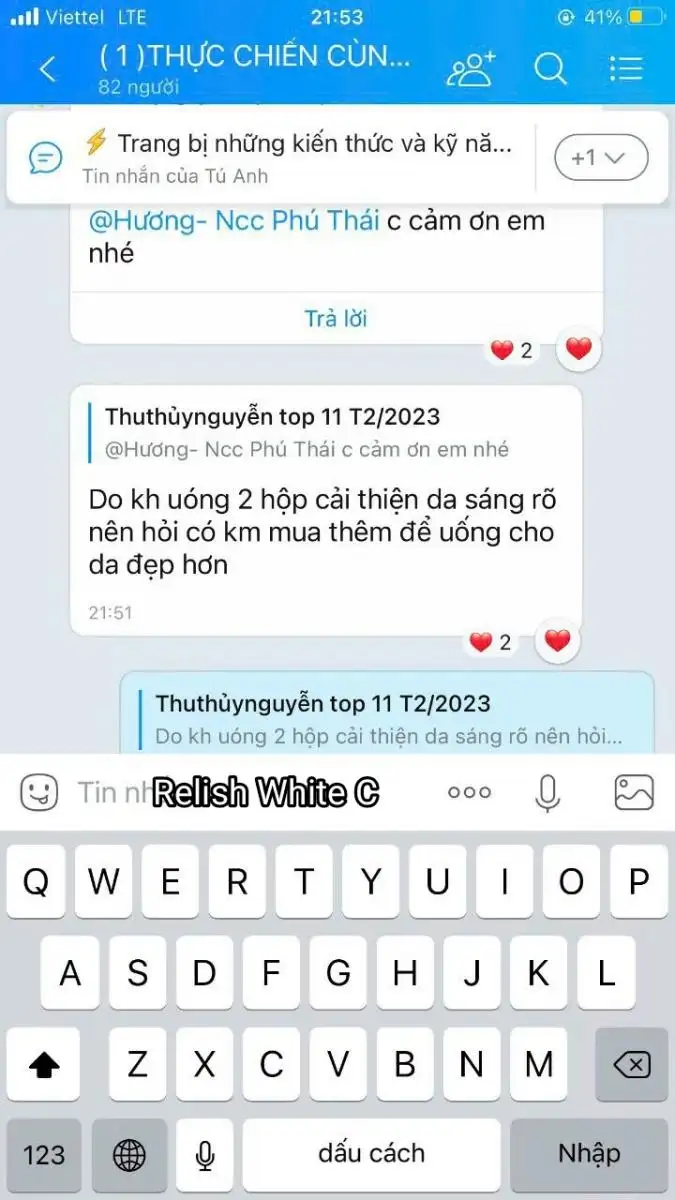
Task: Focus the Tin nhắn message field
Action: [250, 793]
